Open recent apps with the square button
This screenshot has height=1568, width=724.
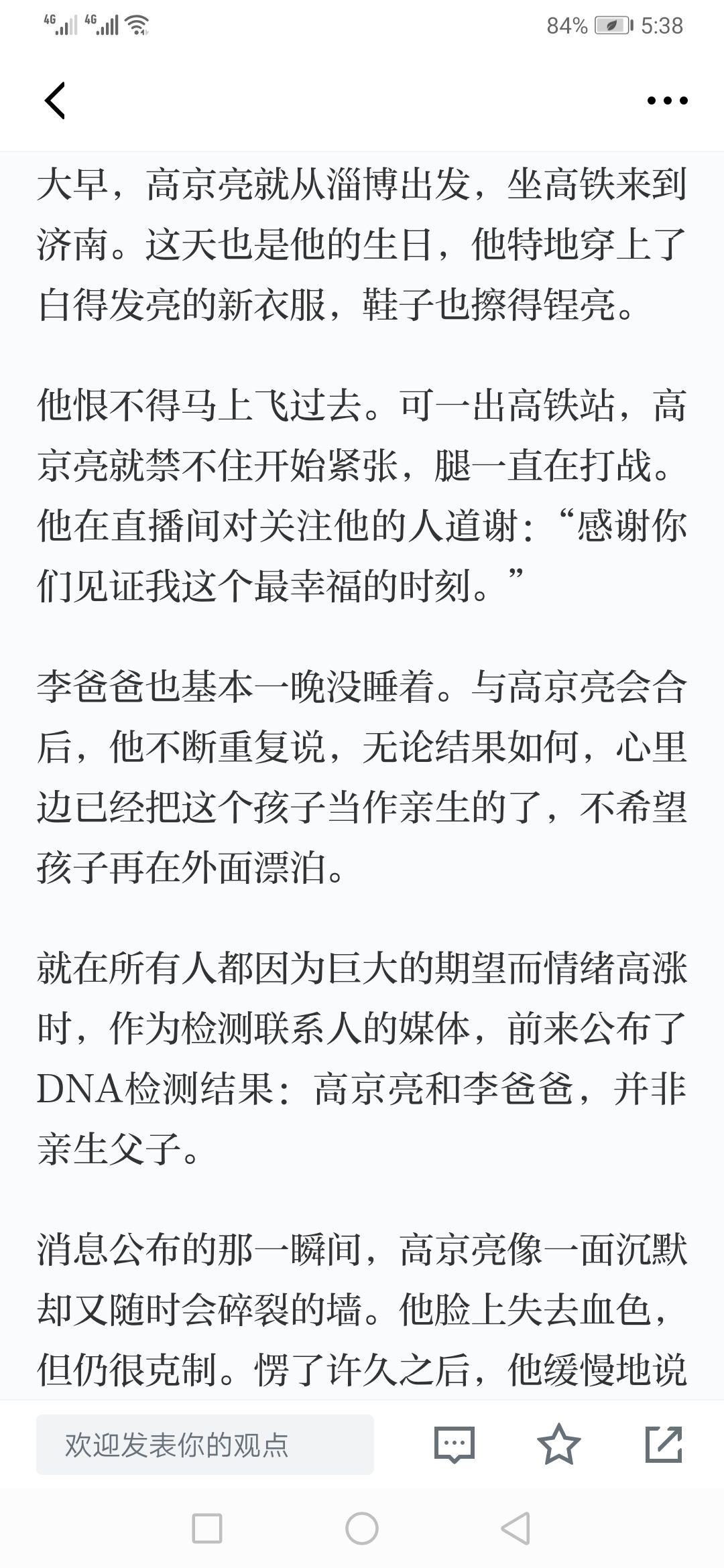coord(207,1529)
